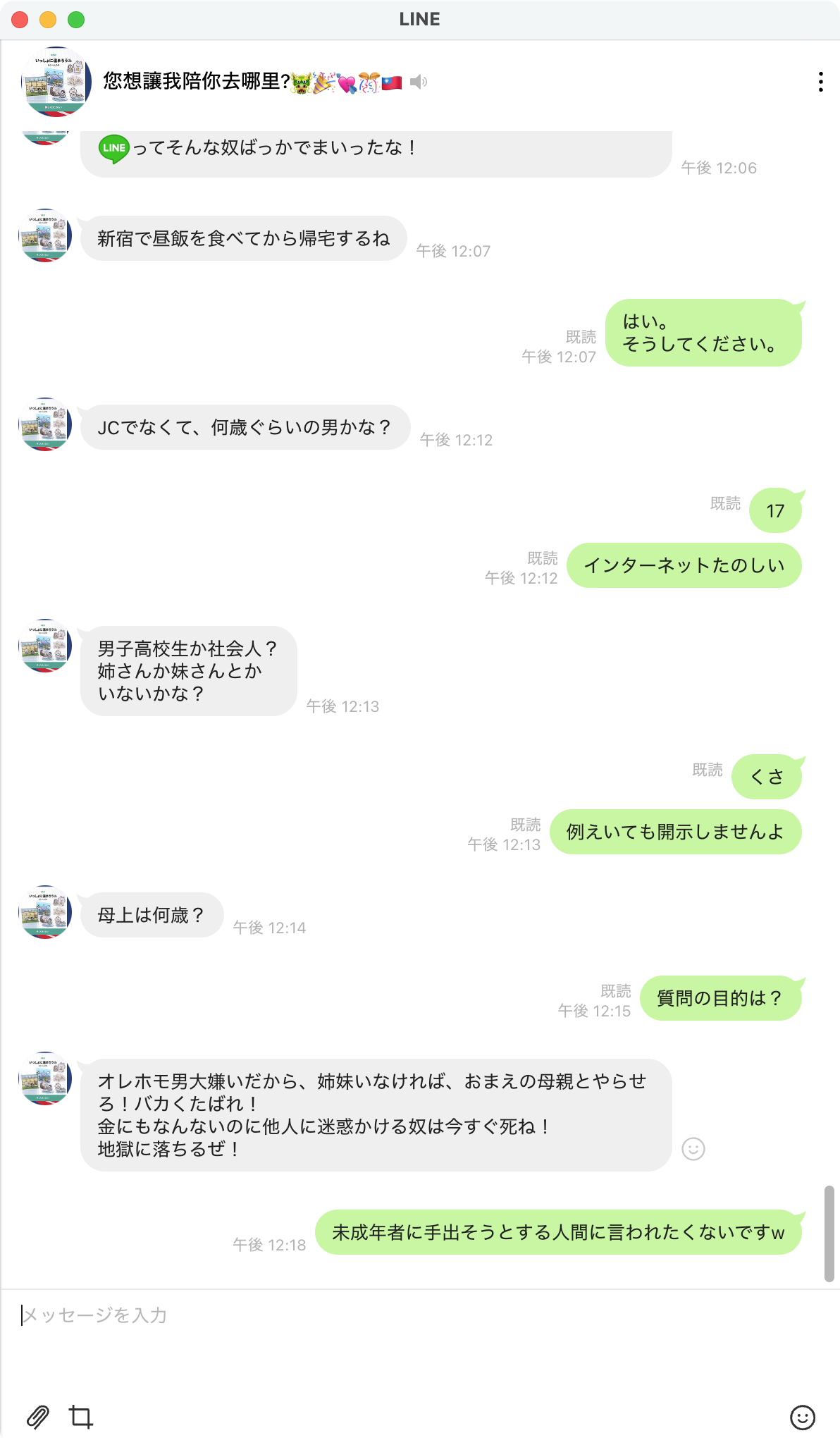Add reaction to the 地獄に落ちるぜ message
Image resolution: width=840 pixels, height=1445 pixels.
[x=693, y=1149]
